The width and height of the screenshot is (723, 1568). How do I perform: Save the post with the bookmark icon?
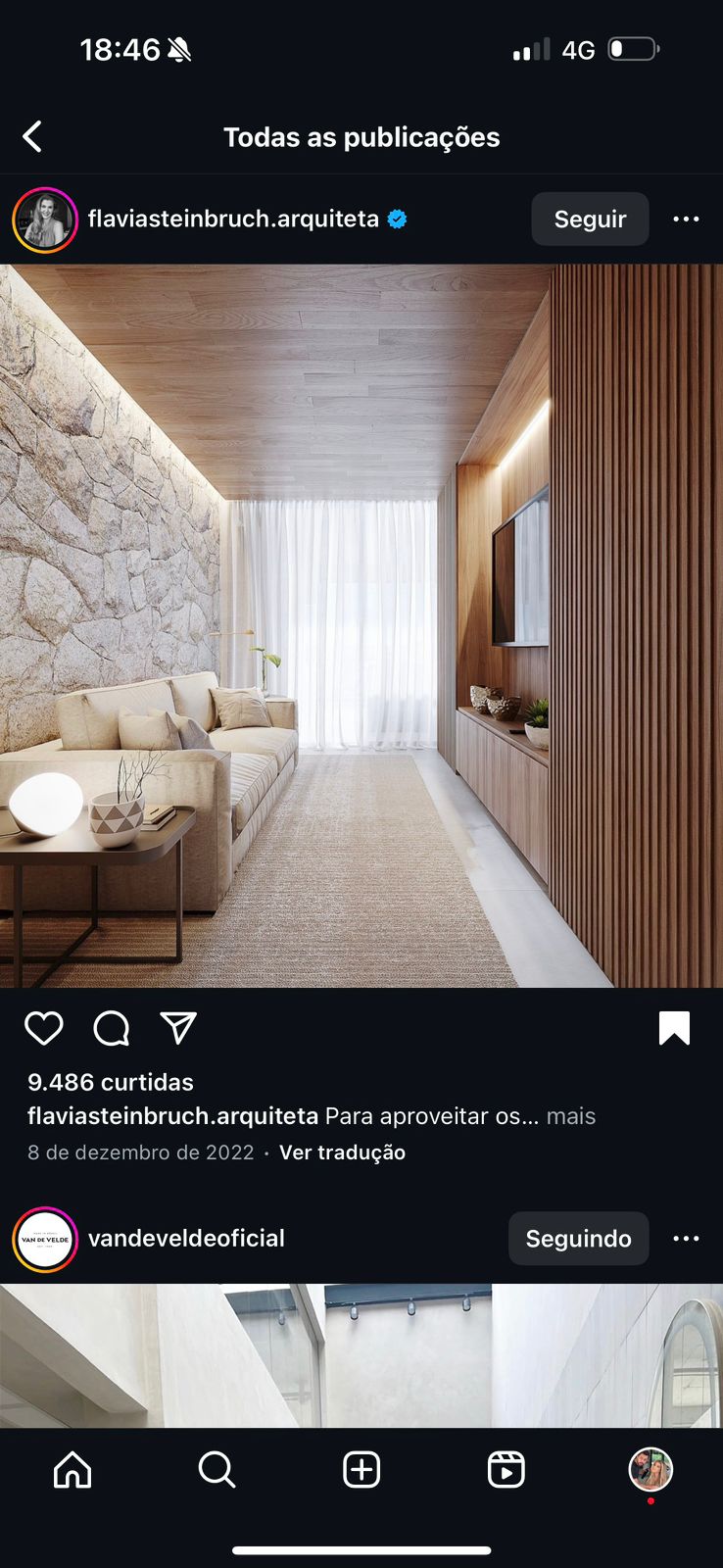[x=675, y=1028]
